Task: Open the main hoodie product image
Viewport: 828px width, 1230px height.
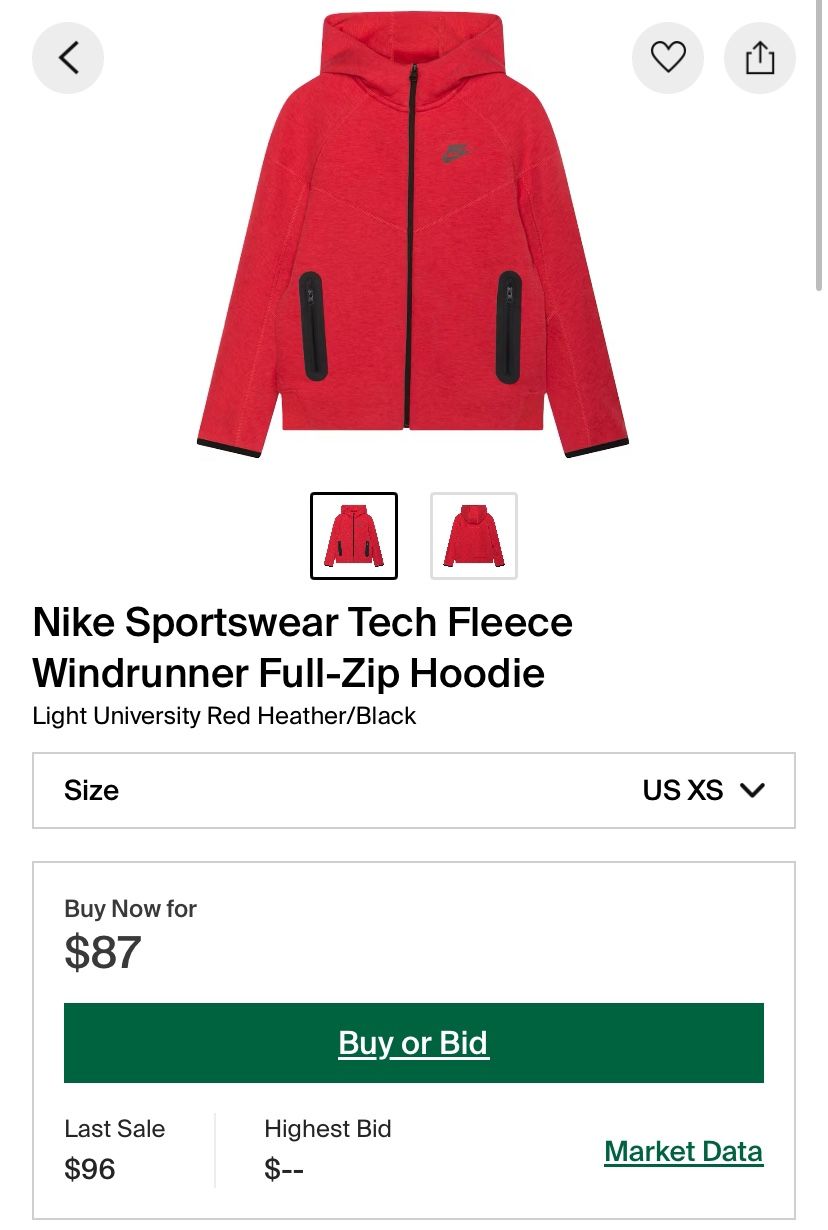Action: tap(412, 235)
